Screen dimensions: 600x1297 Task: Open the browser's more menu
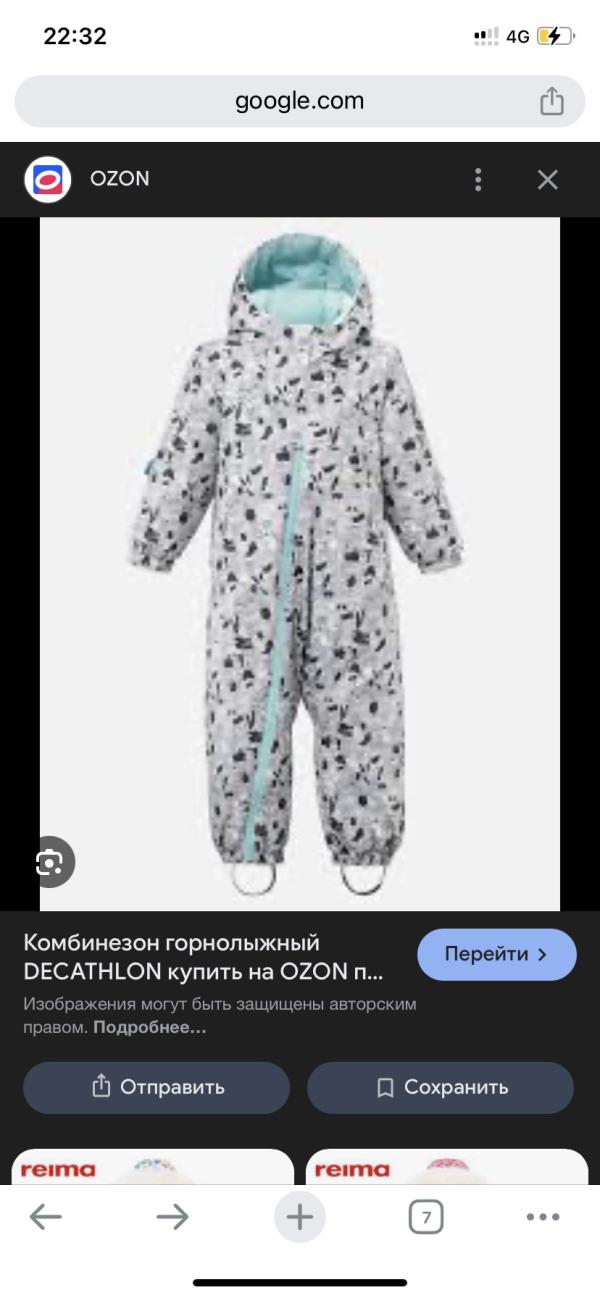542,1217
